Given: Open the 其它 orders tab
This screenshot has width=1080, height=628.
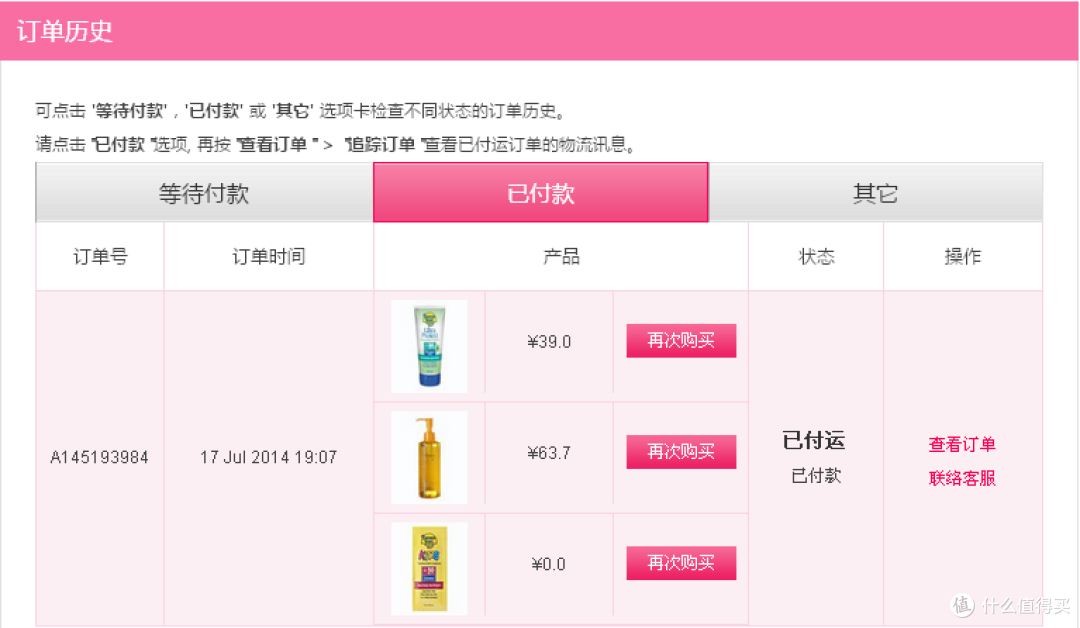Looking at the screenshot, I should 875,193.
